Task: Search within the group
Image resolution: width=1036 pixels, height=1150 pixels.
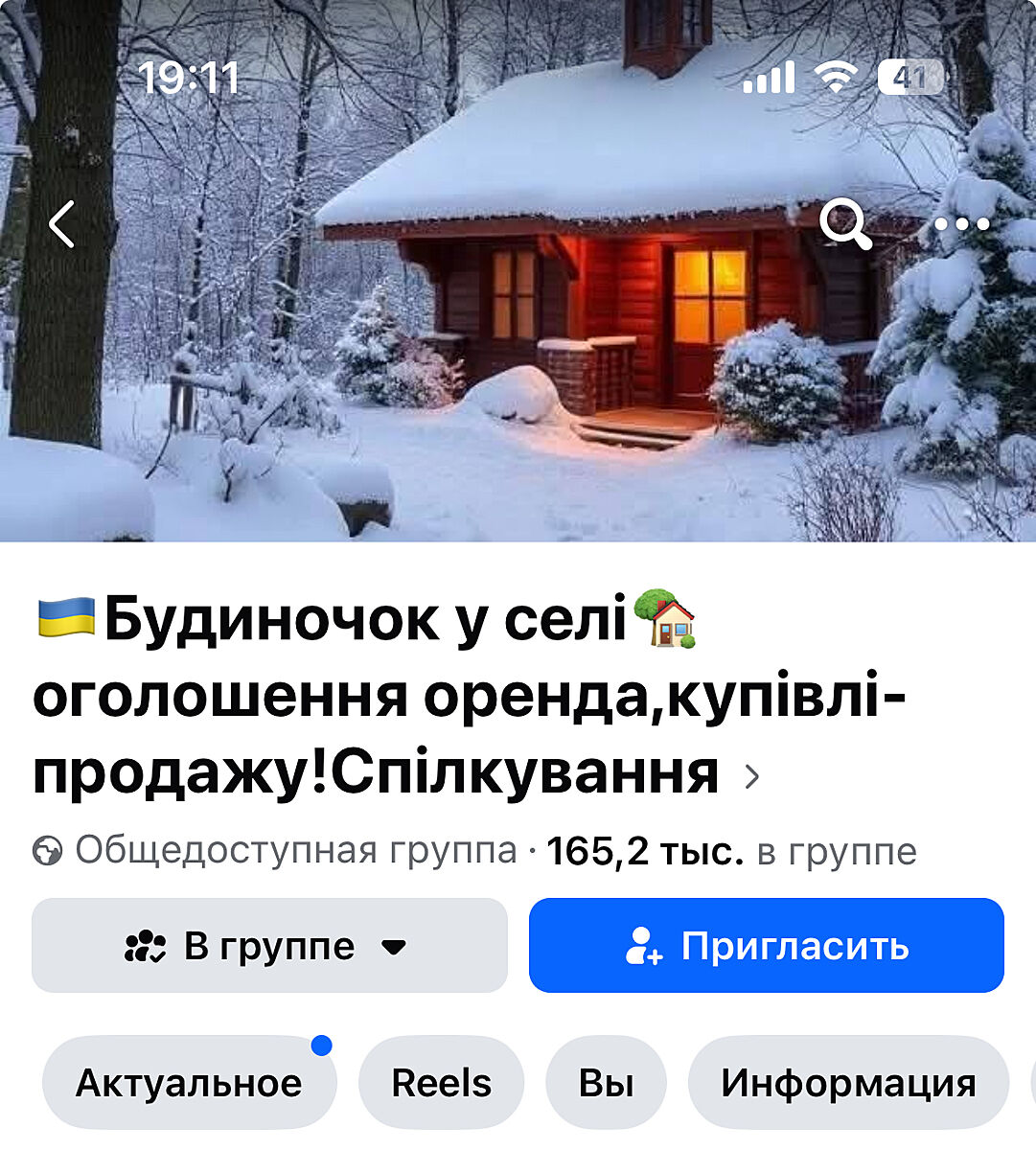Action: click(845, 225)
